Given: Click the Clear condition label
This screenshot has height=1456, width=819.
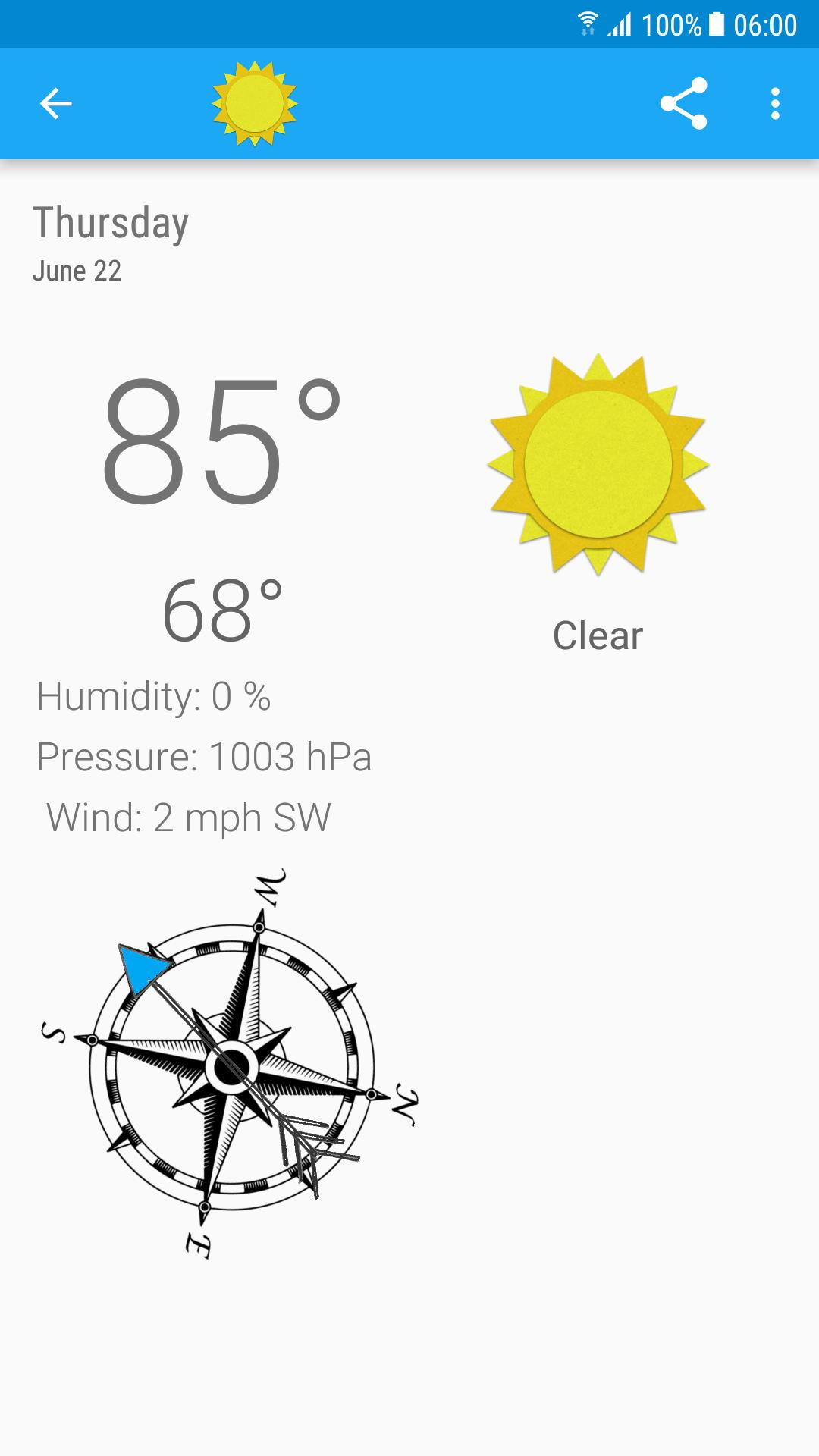Looking at the screenshot, I should (598, 635).
